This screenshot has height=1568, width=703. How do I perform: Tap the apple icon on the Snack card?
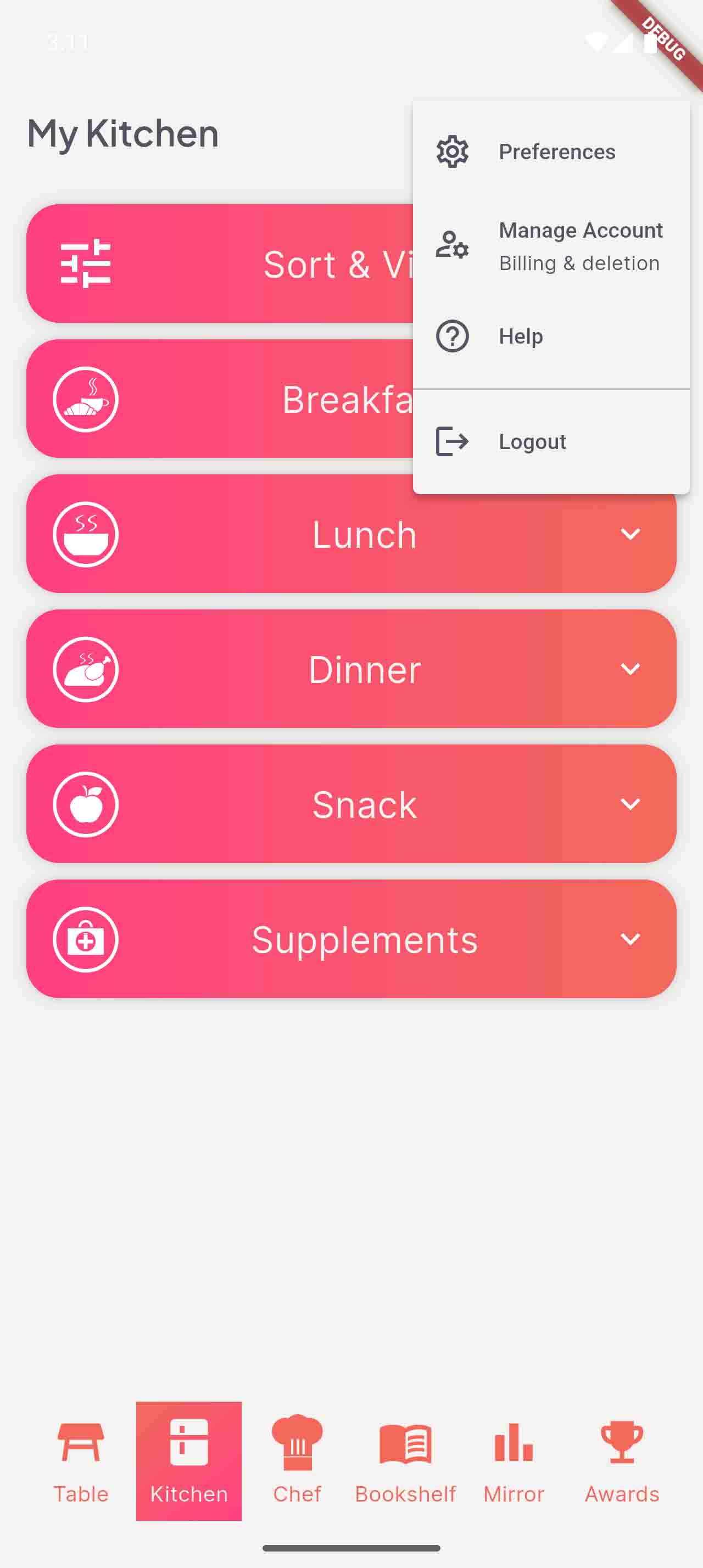pyautogui.click(x=84, y=804)
